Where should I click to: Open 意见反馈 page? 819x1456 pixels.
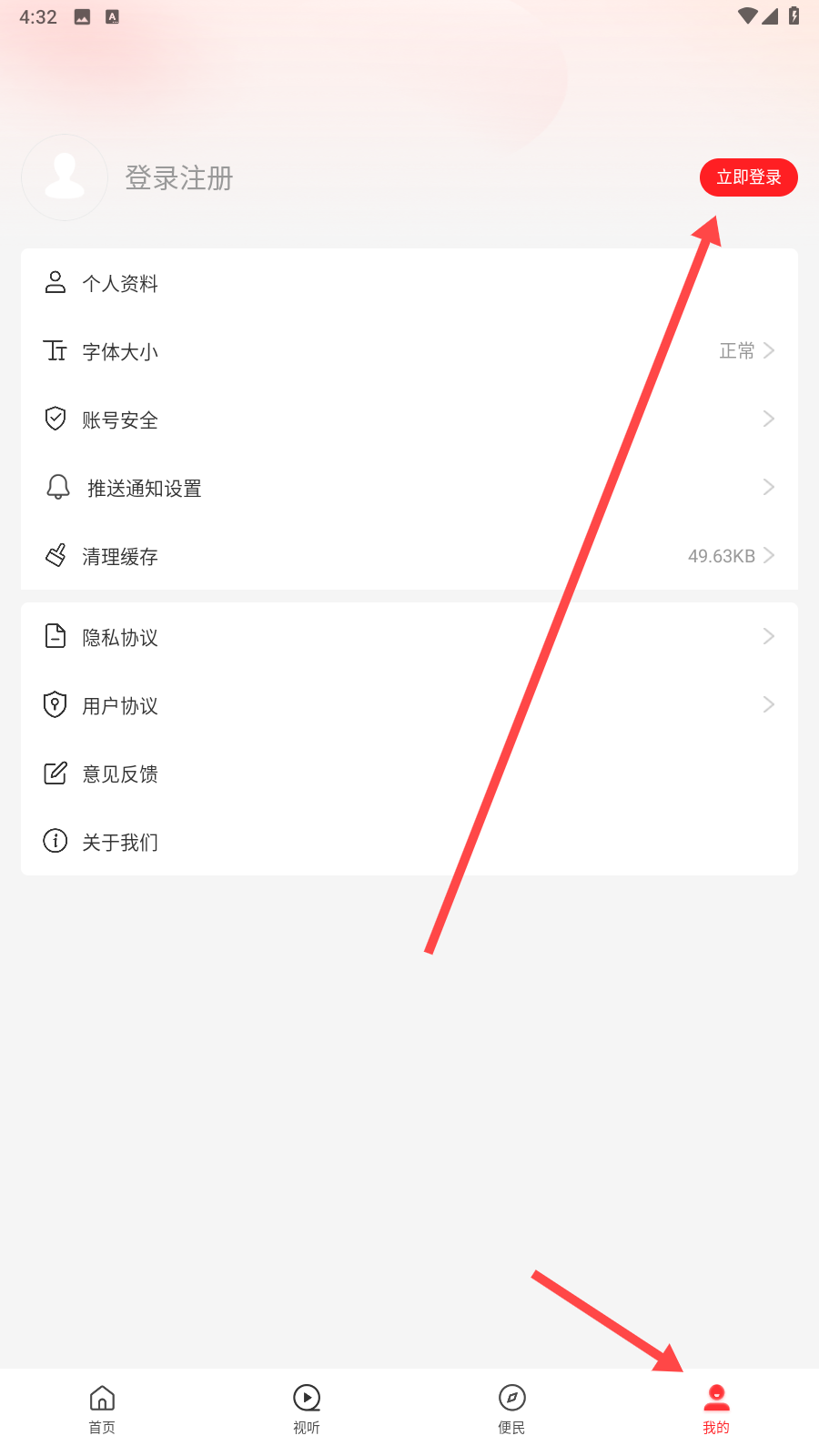[x=409, y=773]
